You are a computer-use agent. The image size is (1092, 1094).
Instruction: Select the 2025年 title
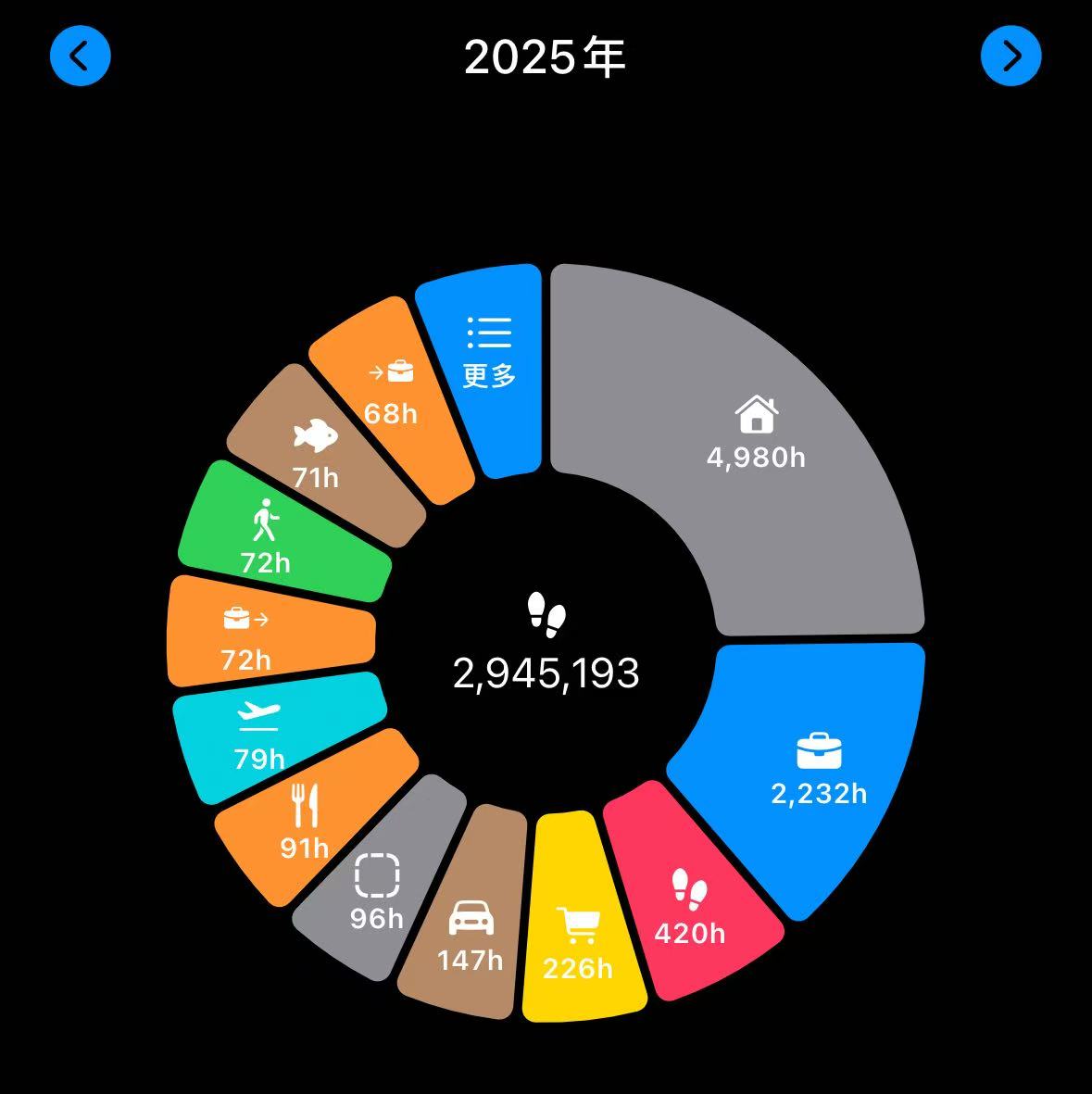tap(546, 57)
